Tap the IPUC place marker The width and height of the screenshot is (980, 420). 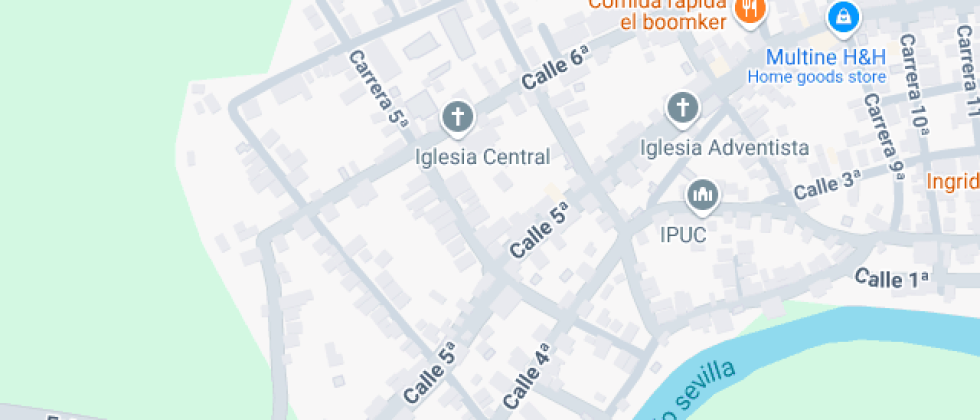703,196
